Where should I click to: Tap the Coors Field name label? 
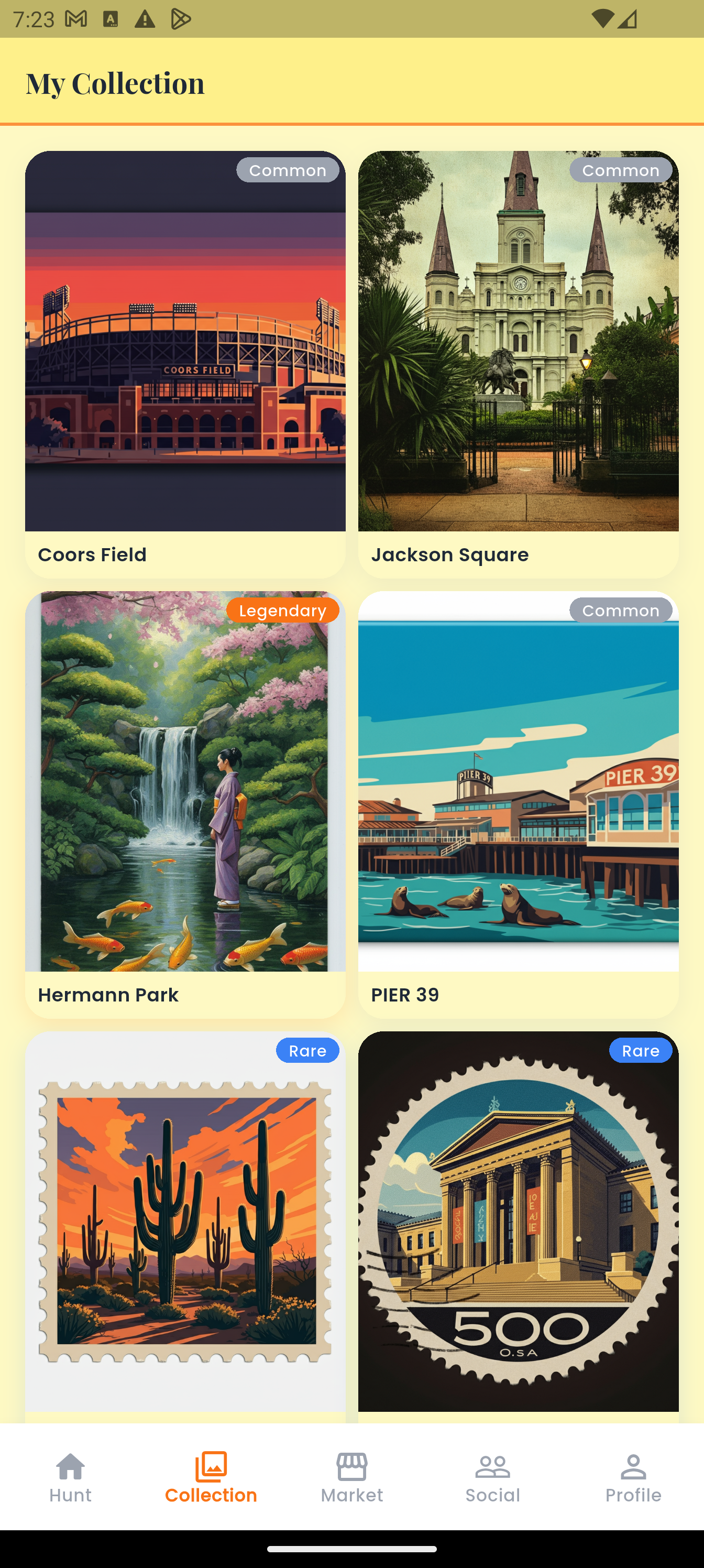click(x=92, y=554)
